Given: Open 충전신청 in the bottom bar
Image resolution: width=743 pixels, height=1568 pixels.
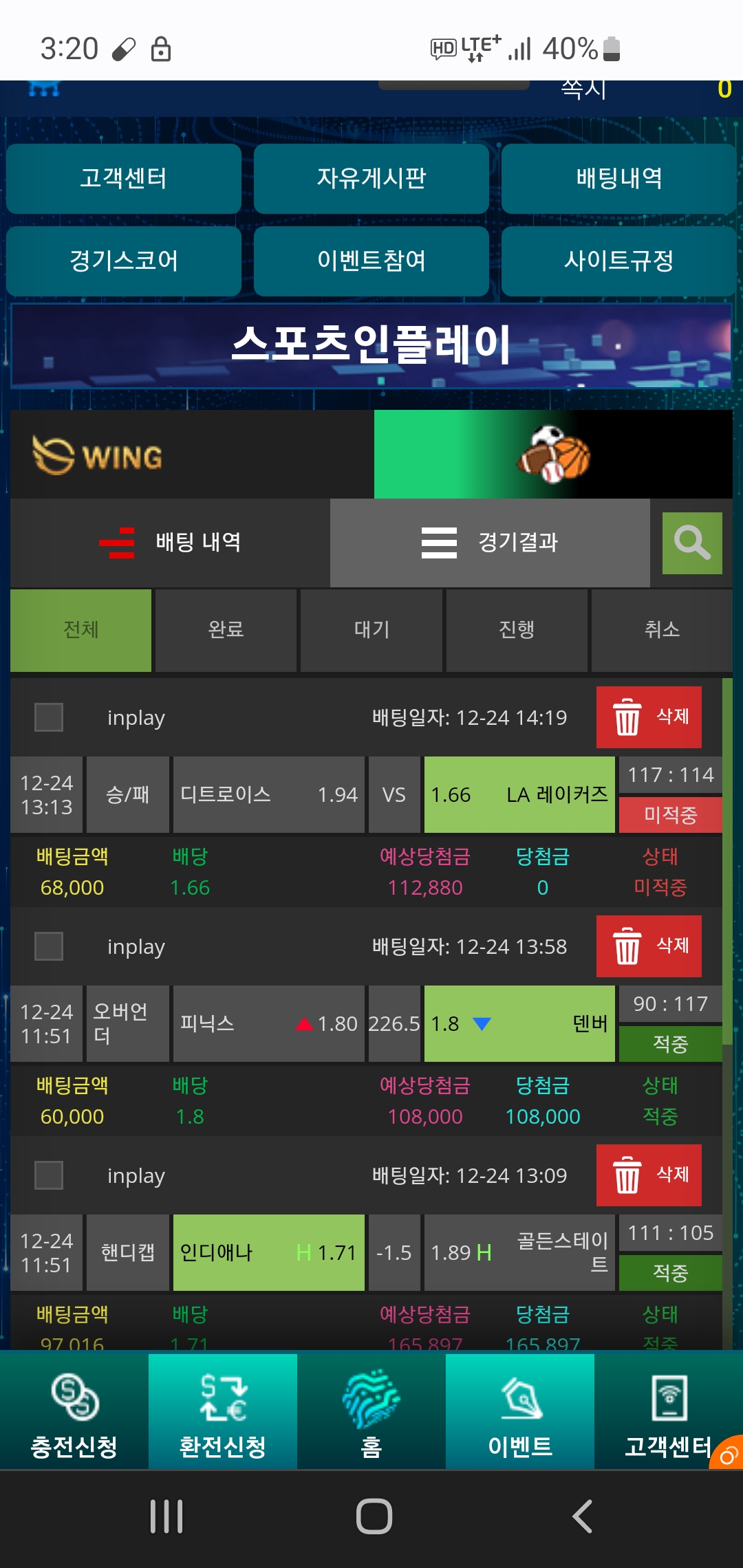Looking at the screenshot, I should point(74,1413).
